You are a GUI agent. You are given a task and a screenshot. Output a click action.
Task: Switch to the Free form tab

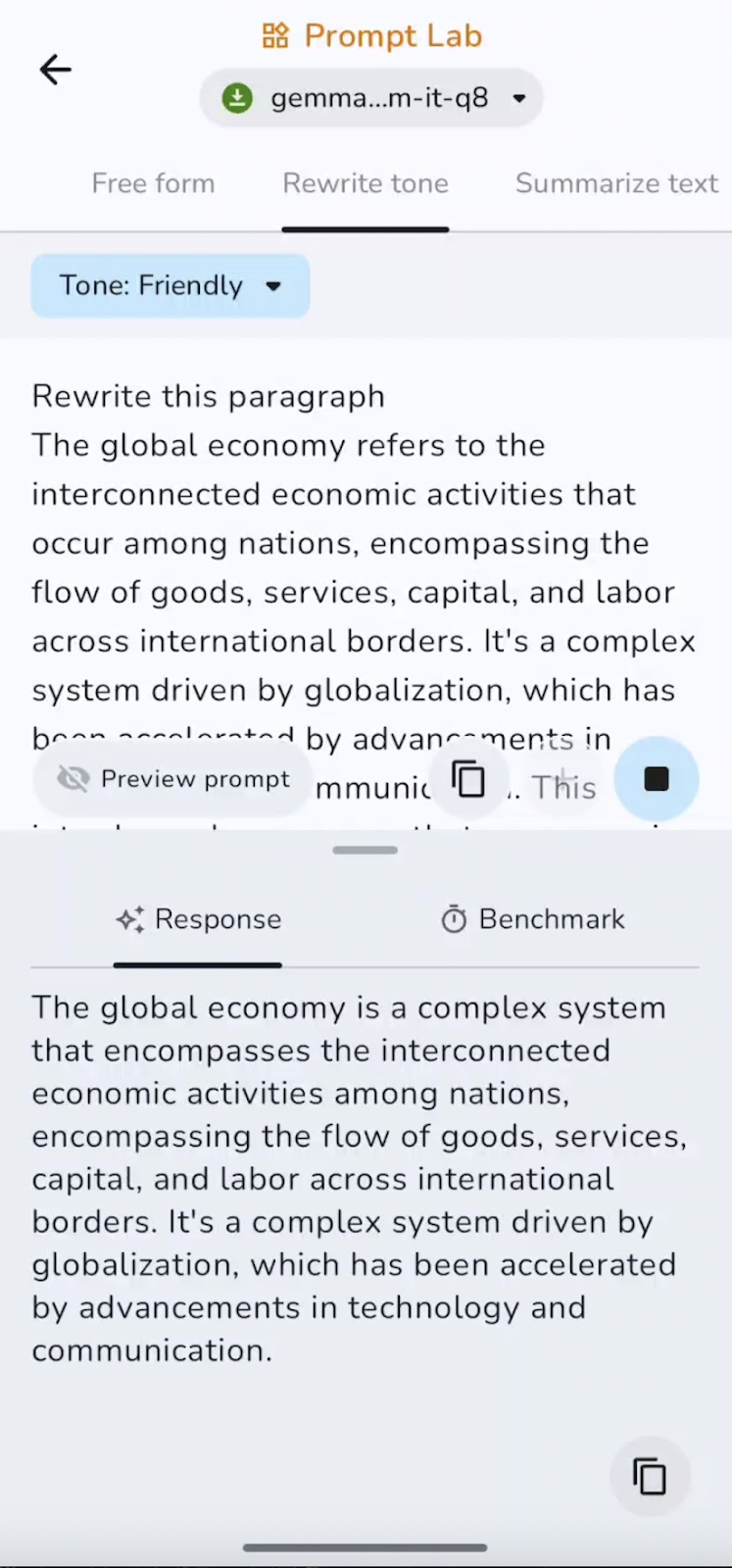(x=153, y=183)
